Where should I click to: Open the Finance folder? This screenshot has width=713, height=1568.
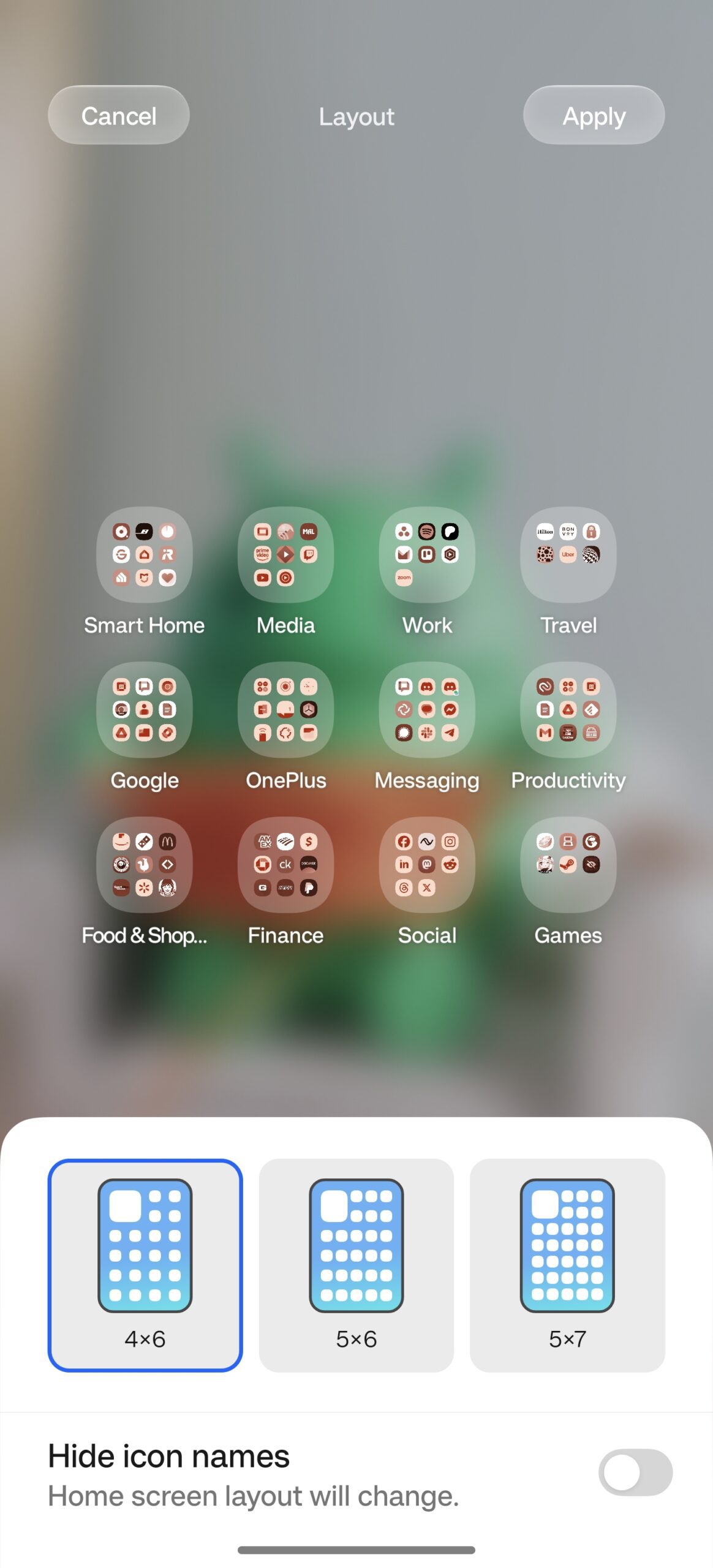coord(285,865)
